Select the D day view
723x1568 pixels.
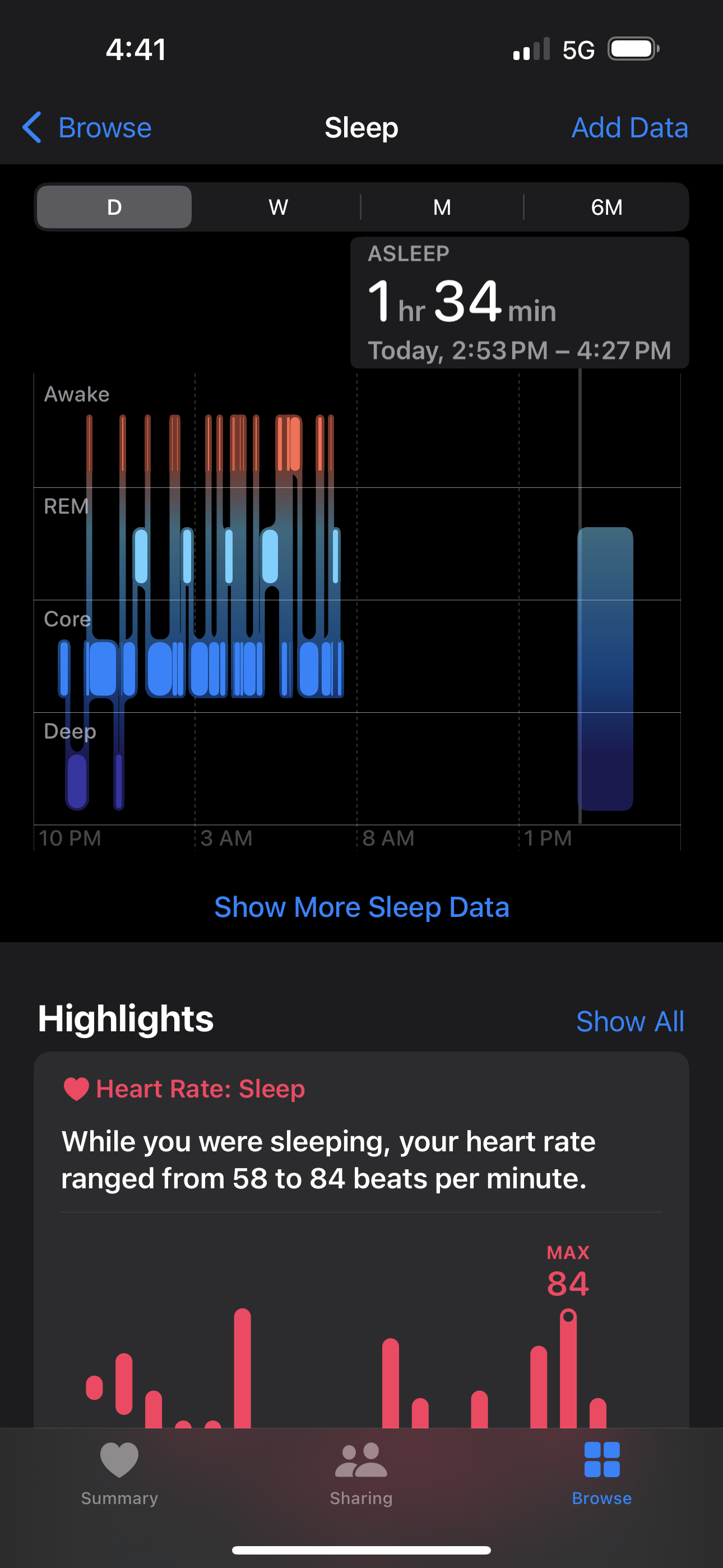tap(114, 207)
